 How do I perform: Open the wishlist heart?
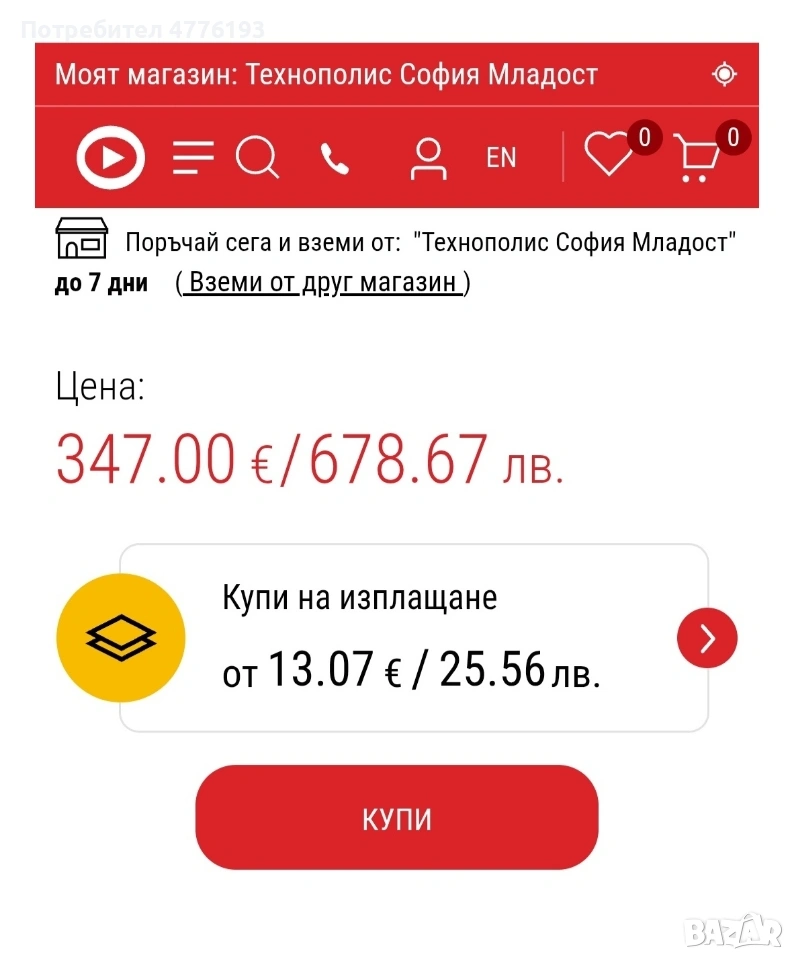coord(607,157)
